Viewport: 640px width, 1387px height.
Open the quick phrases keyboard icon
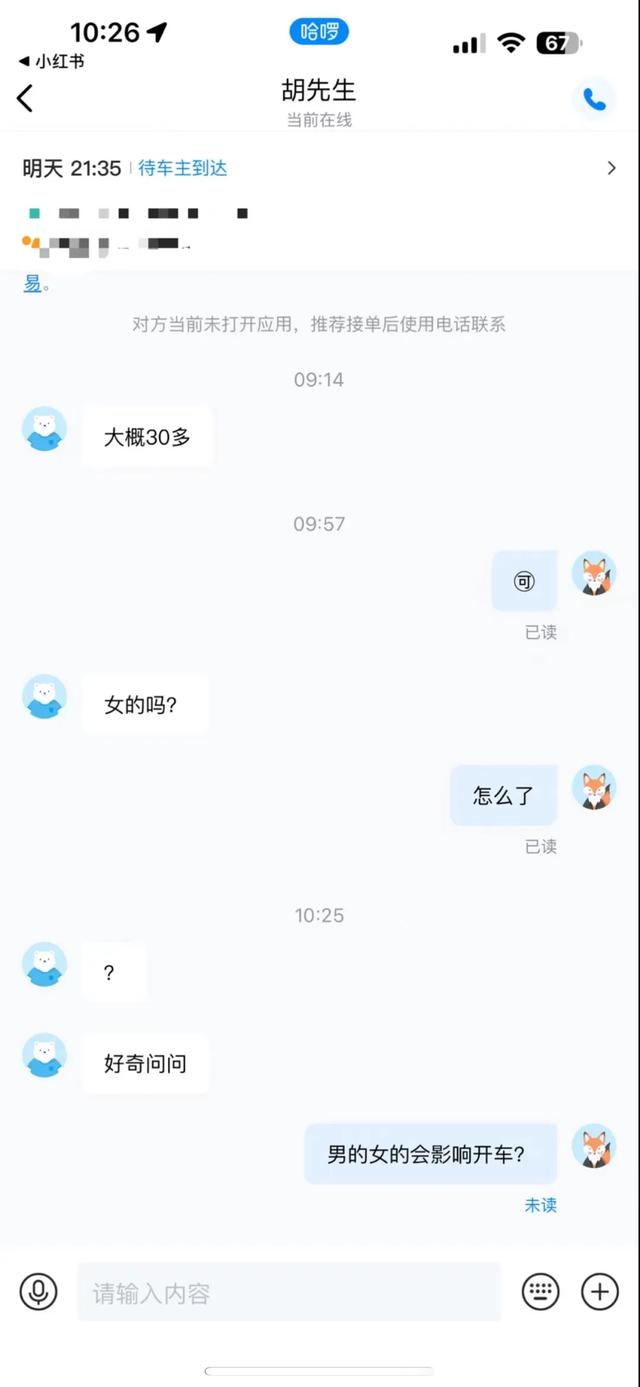pyautogui.click(x=540, y=1292)
